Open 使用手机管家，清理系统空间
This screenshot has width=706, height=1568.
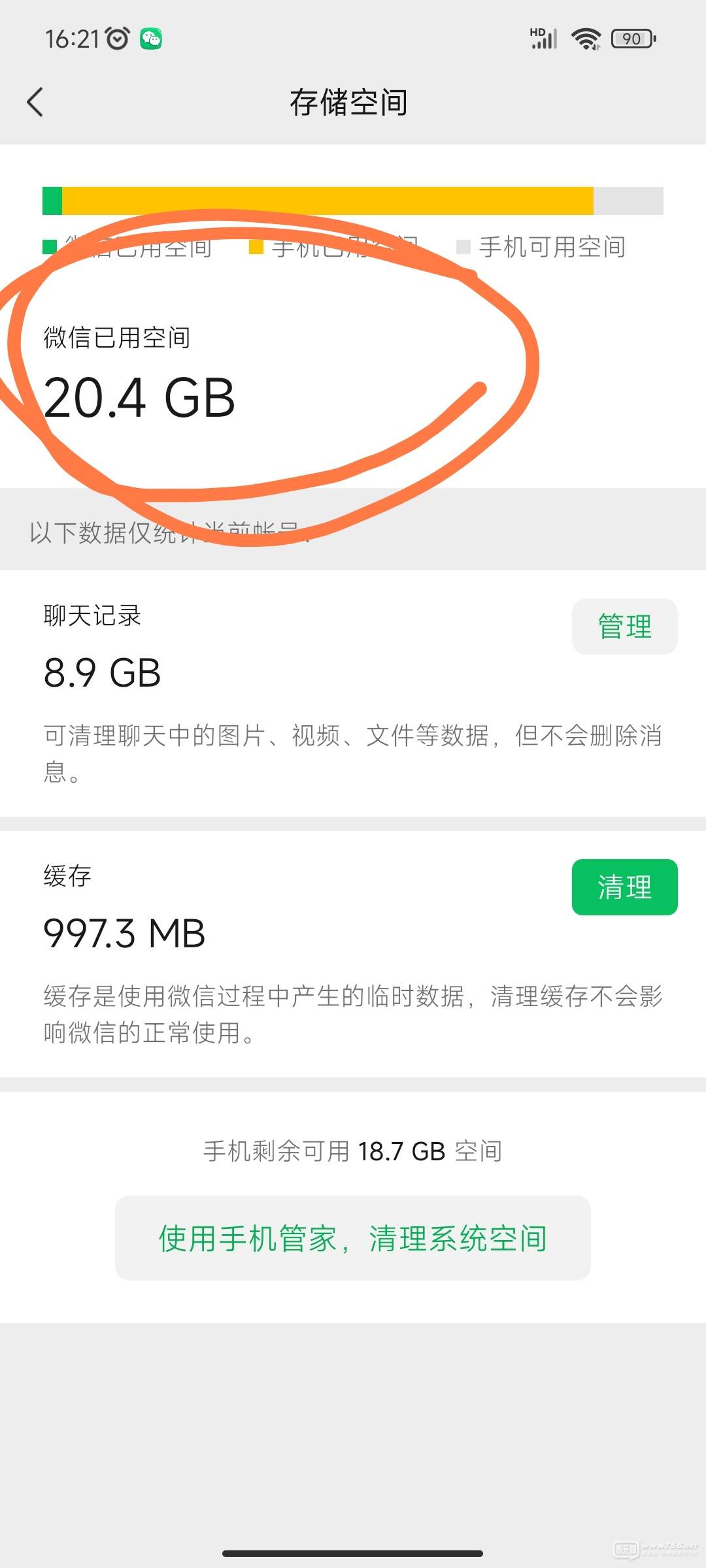tap(353, 1238)
